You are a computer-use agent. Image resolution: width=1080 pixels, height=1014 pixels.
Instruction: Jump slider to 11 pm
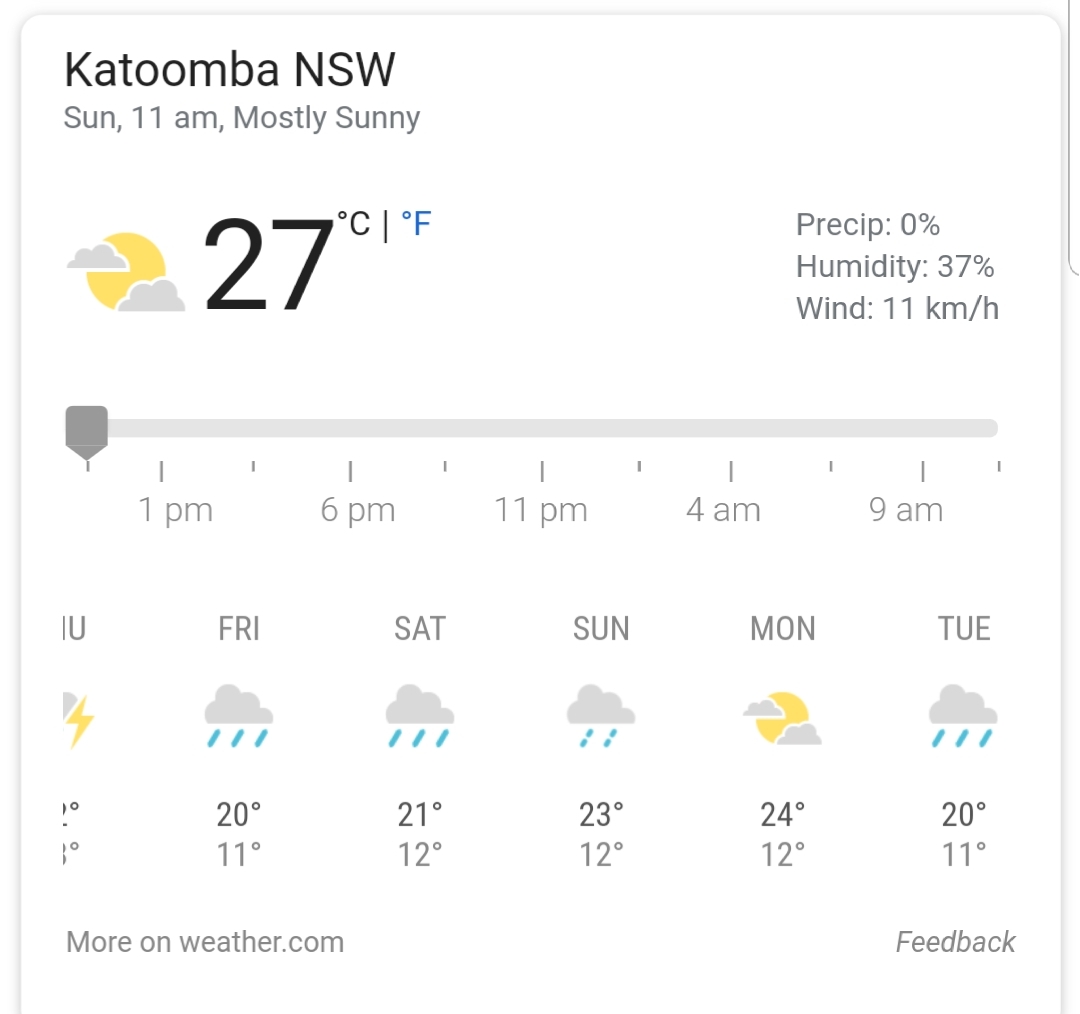click(x=541, y=429)
